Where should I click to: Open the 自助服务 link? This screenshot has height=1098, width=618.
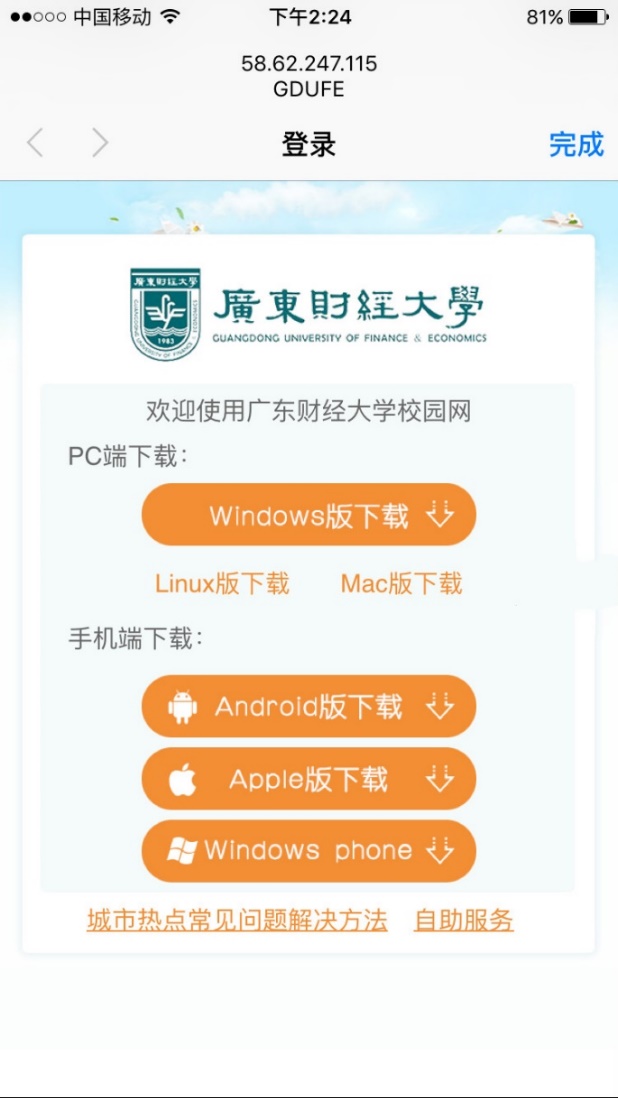pyautogui.click(x=463, y=919)
